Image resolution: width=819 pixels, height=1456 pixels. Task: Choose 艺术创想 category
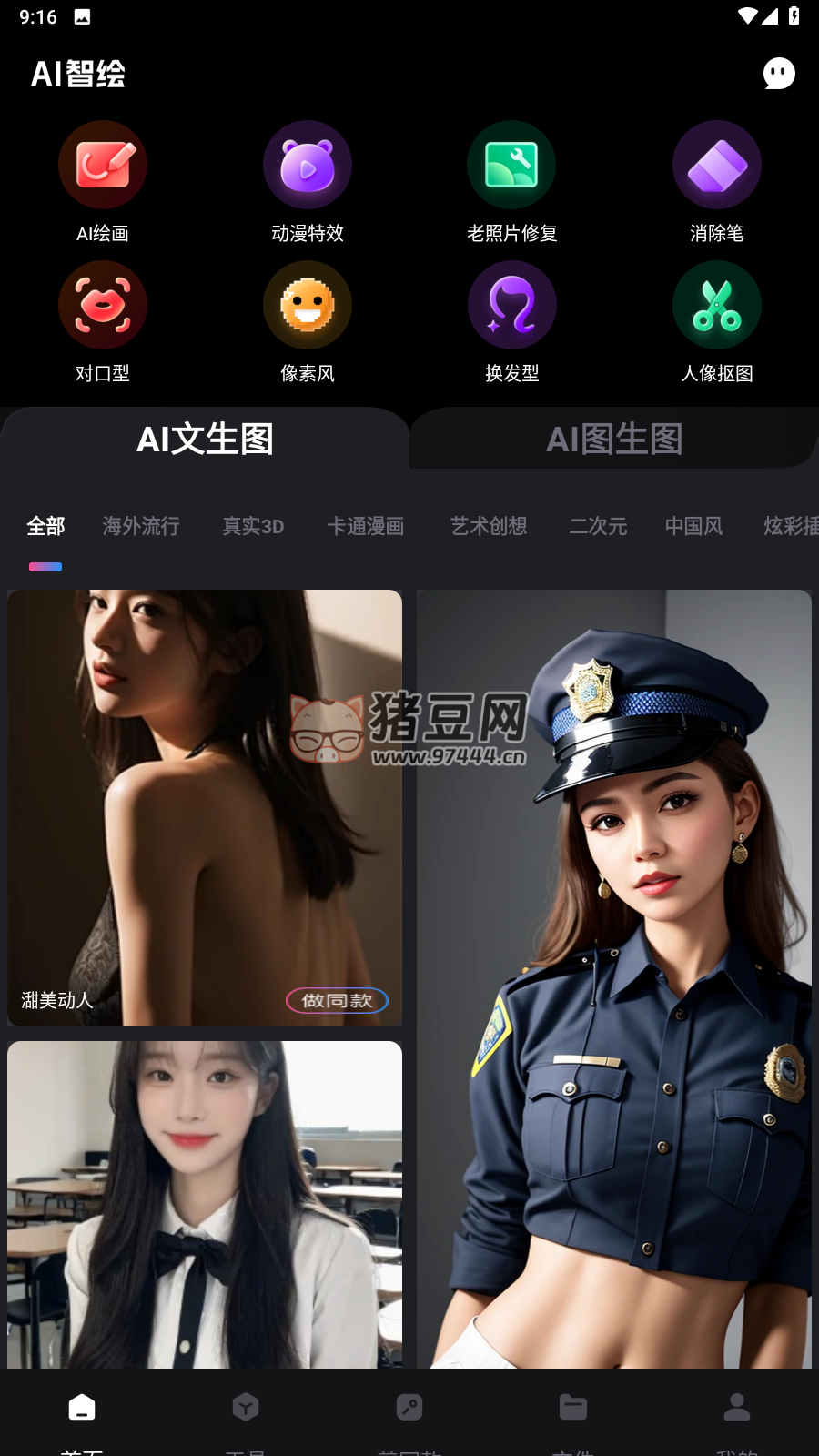point(489,526)
